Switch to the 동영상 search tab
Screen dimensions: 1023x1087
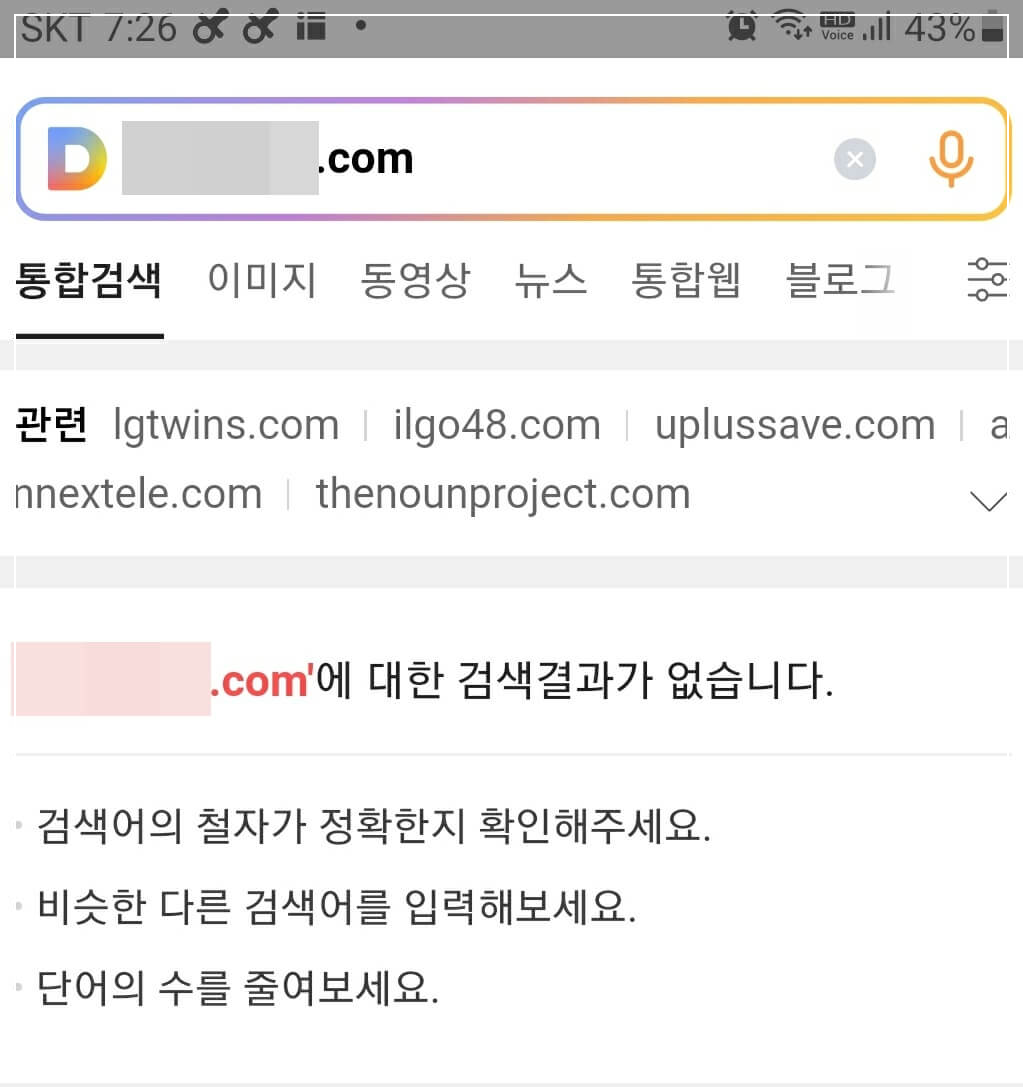point(416,281)
